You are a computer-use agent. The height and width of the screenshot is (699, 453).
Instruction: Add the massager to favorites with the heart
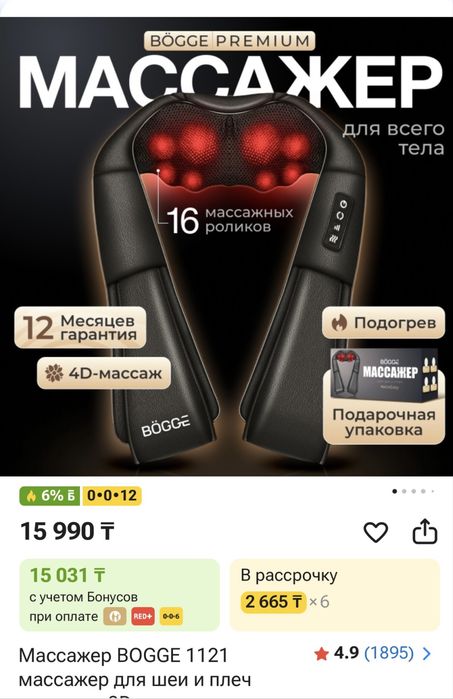tap(375, 531)
